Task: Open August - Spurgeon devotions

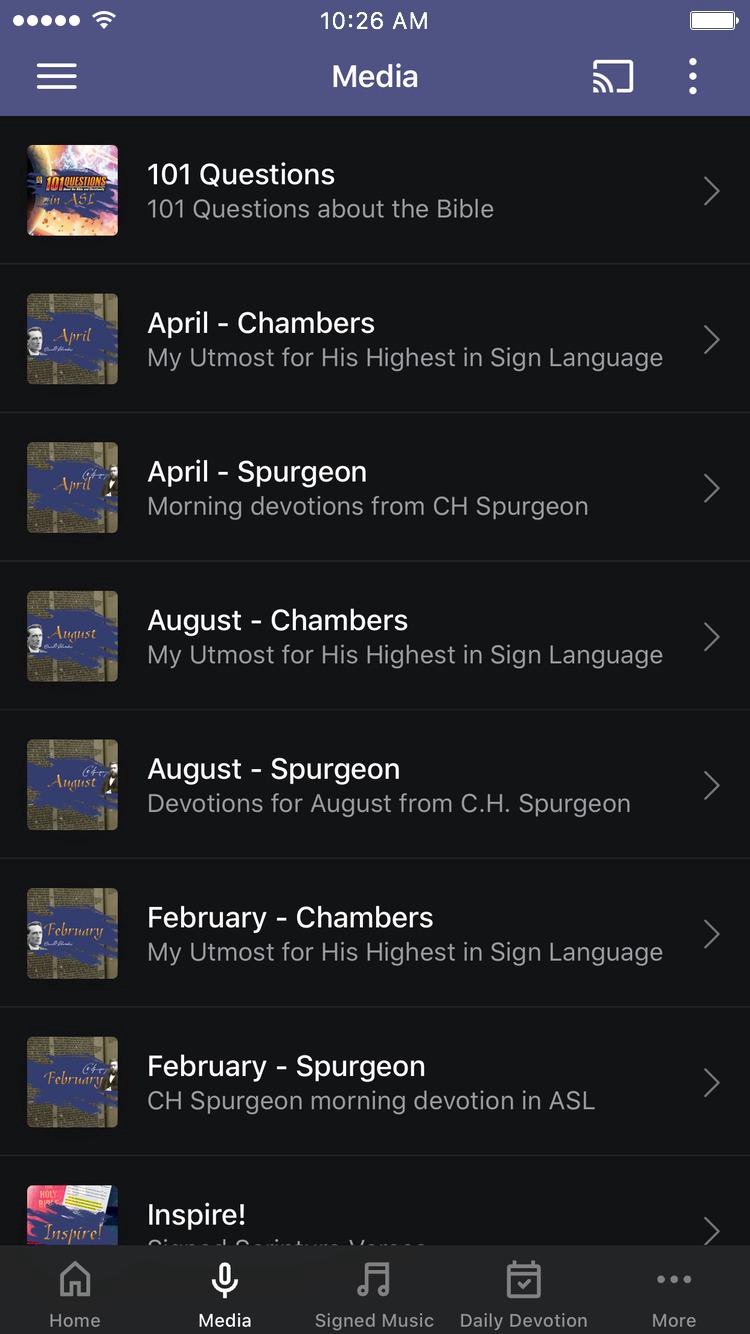Action: coord(375,785)
